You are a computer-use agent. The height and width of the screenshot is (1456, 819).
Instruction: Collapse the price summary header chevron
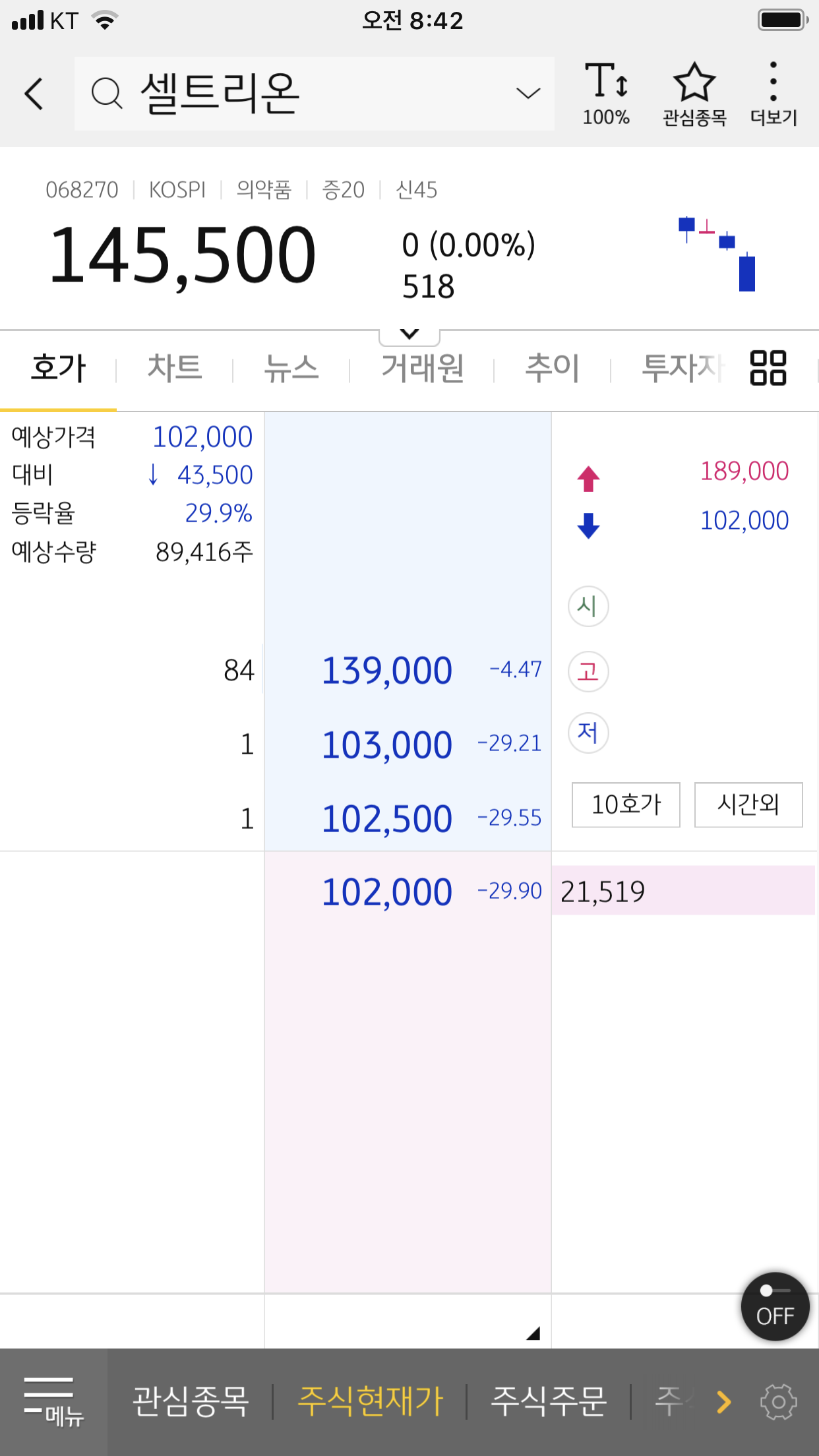tap(409, 333)
